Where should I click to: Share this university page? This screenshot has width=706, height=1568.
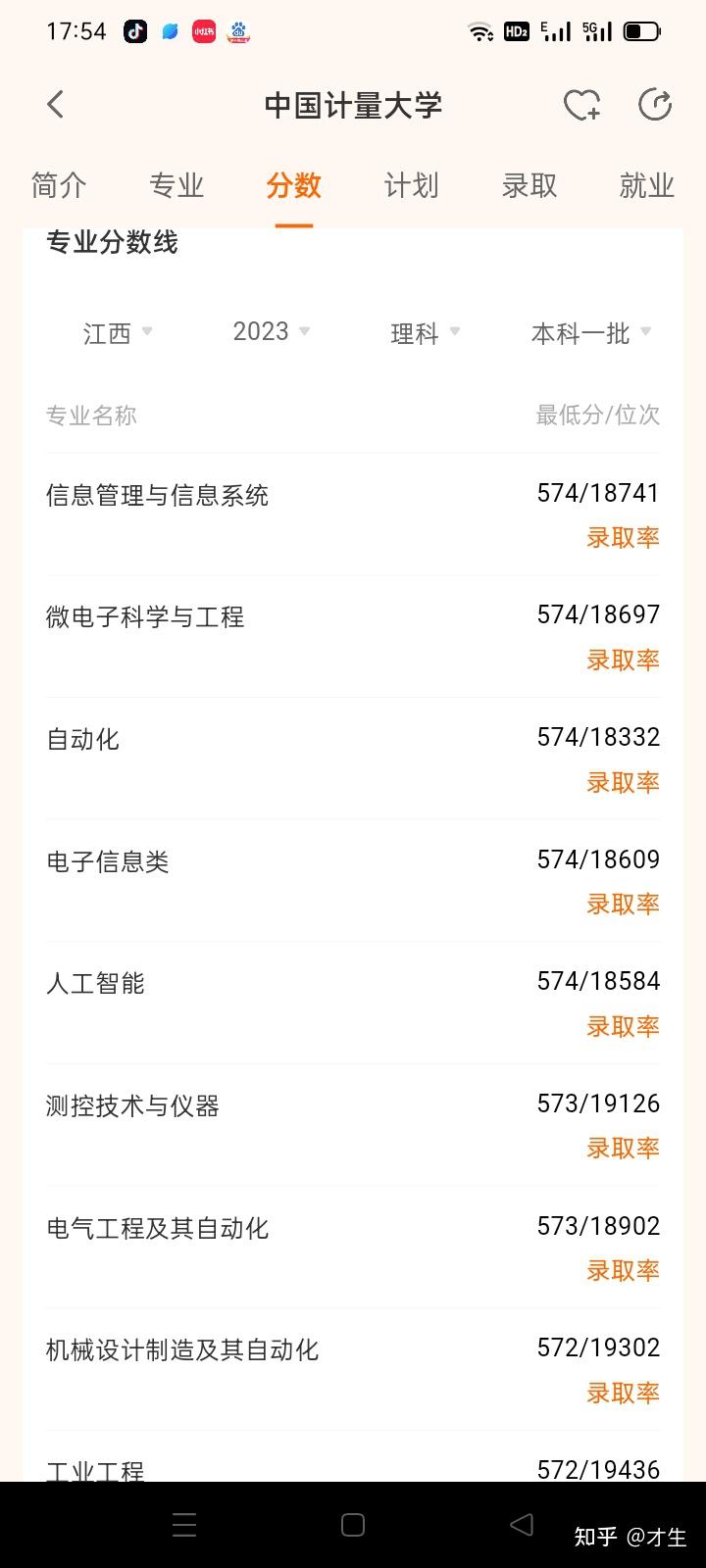point(654,105)
